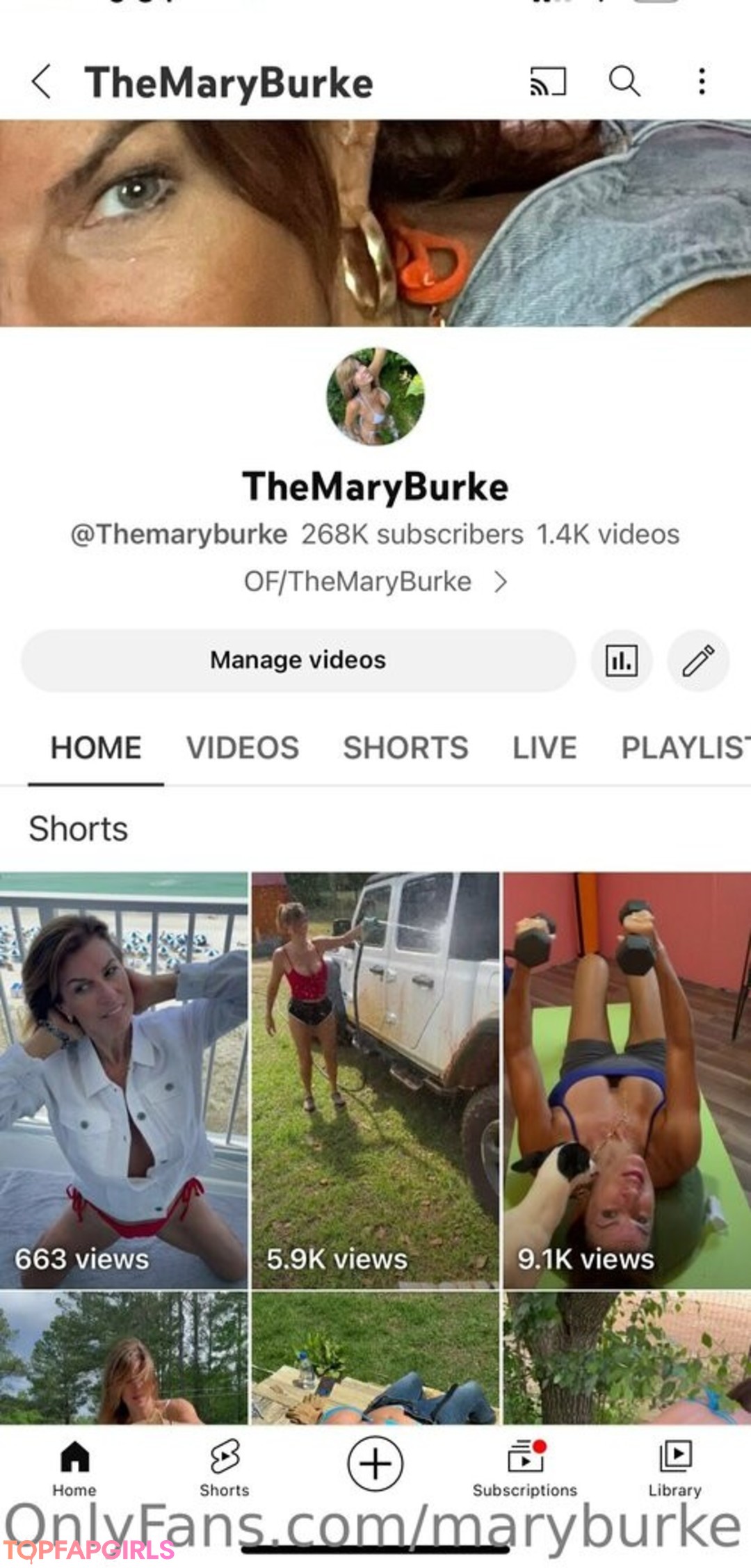The width and height of the screenshot is (751, 1568).
Task: Open the Short with 663 views
Action: tap(124, 1078)
